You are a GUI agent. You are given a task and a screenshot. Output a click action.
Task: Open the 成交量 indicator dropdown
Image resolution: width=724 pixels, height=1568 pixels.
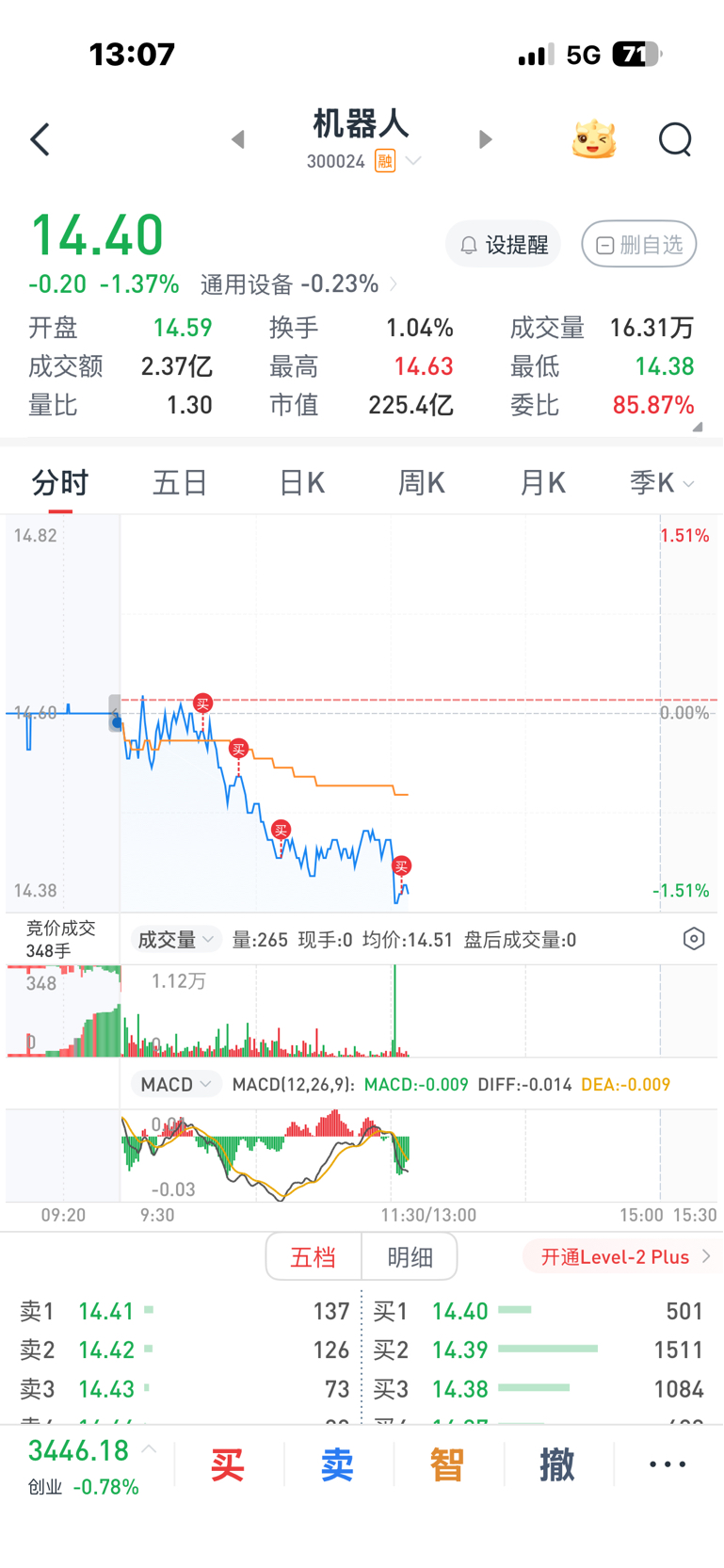pos(176,939)
